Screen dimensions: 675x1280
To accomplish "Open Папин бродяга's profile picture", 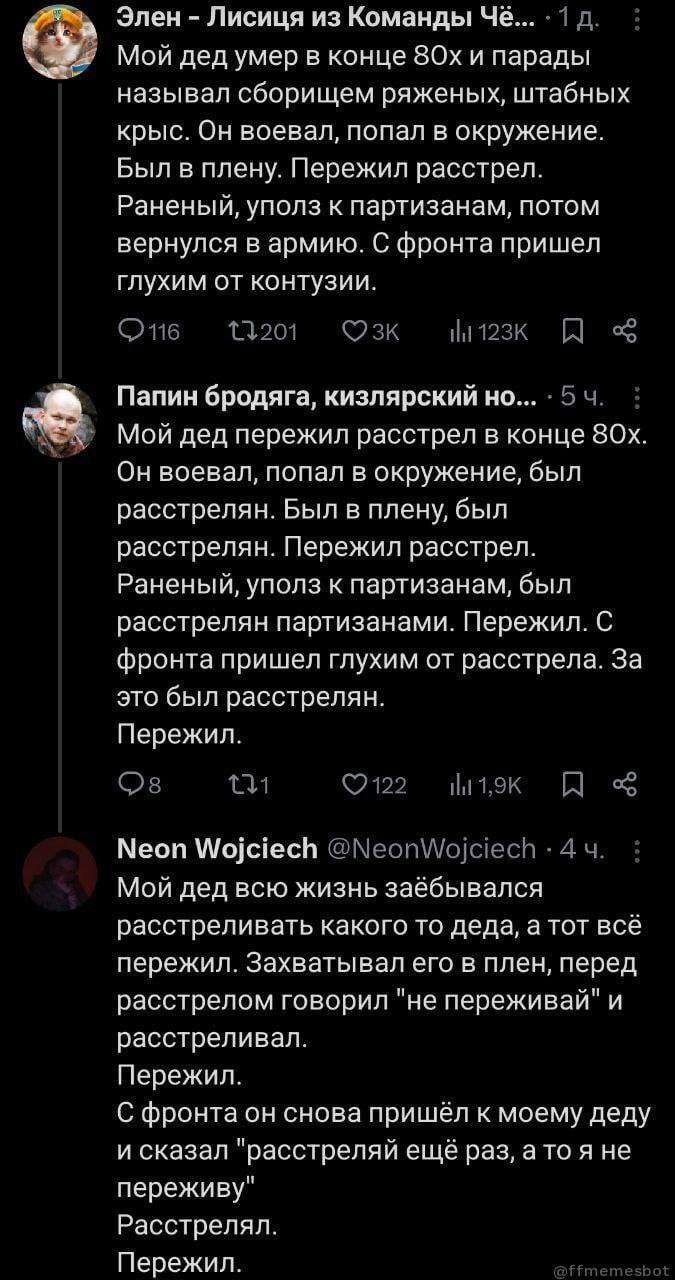I will click(60, 420).
